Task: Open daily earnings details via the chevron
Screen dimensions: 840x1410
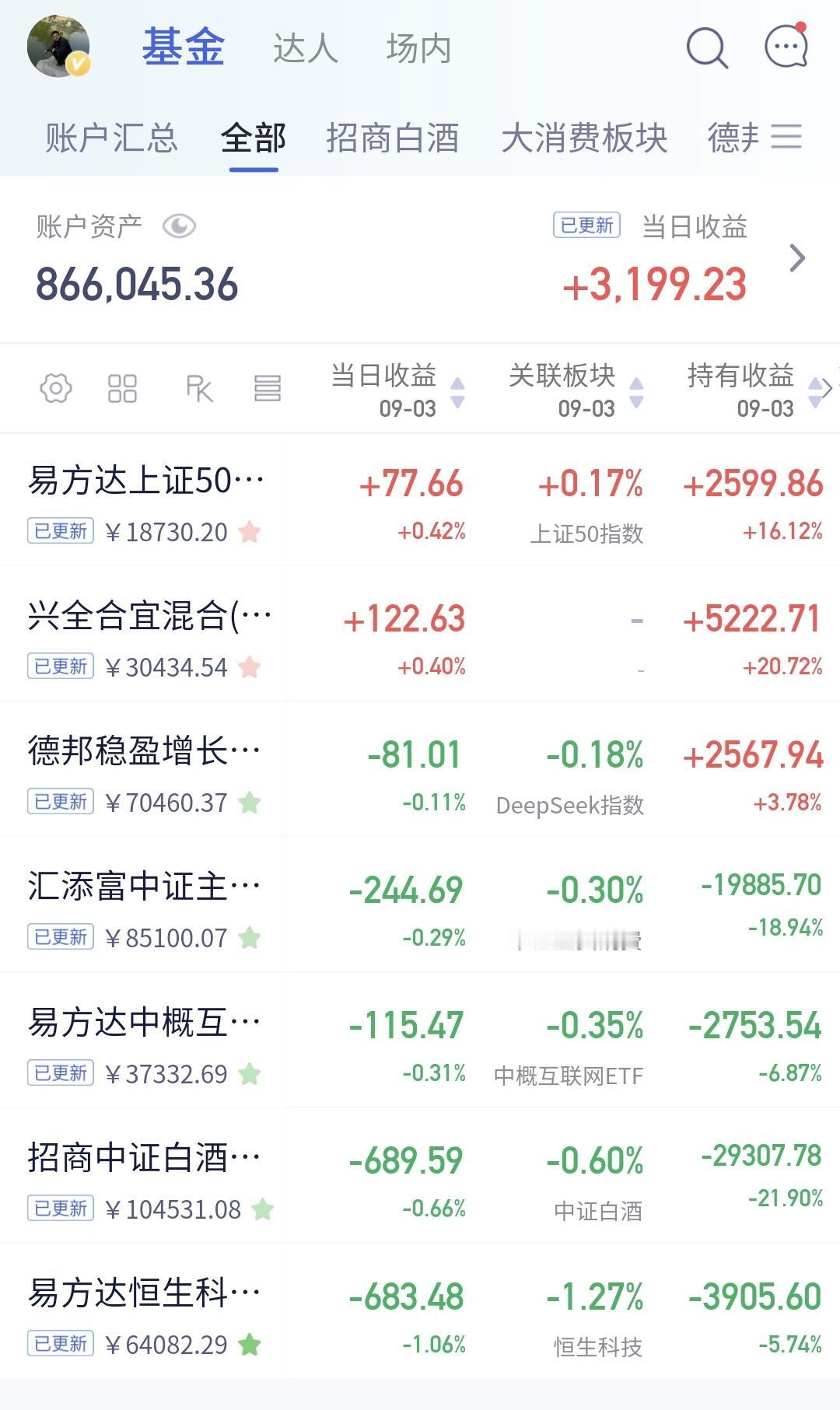Action: (796, 258)
